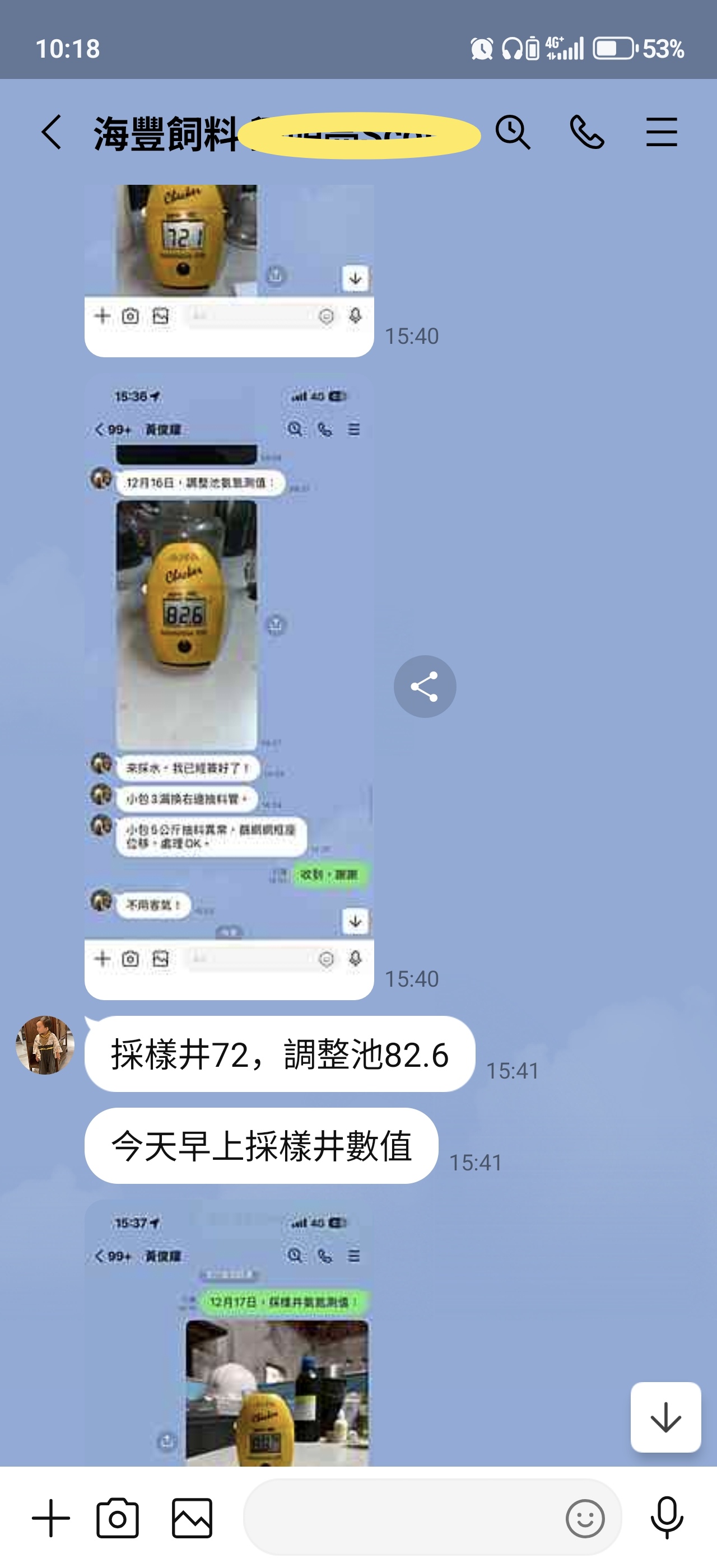Open the camera to take a photo
This screenshot has width=717, height=1568.
point(118,1518)
